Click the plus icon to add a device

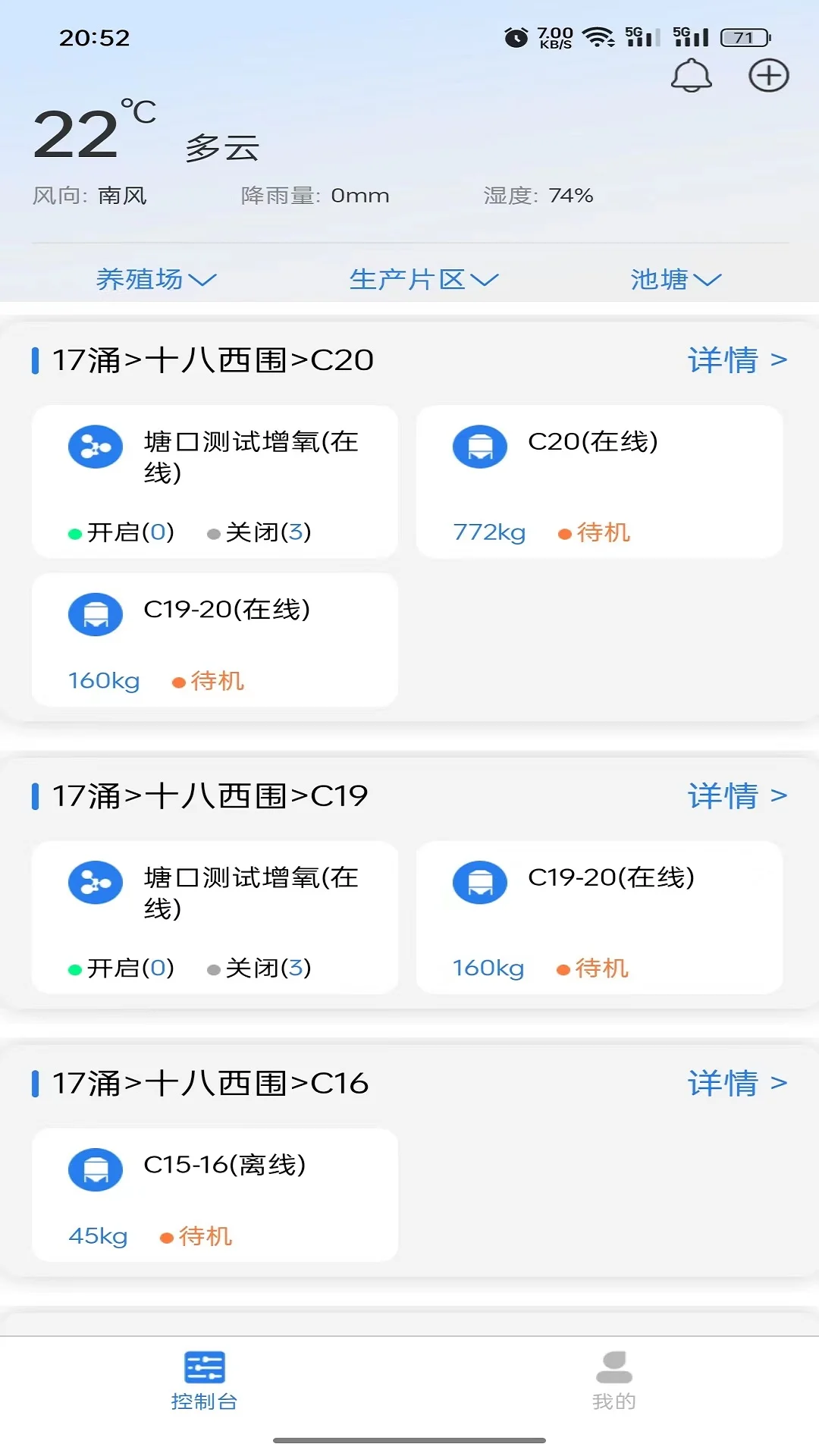tap(769, 75)
